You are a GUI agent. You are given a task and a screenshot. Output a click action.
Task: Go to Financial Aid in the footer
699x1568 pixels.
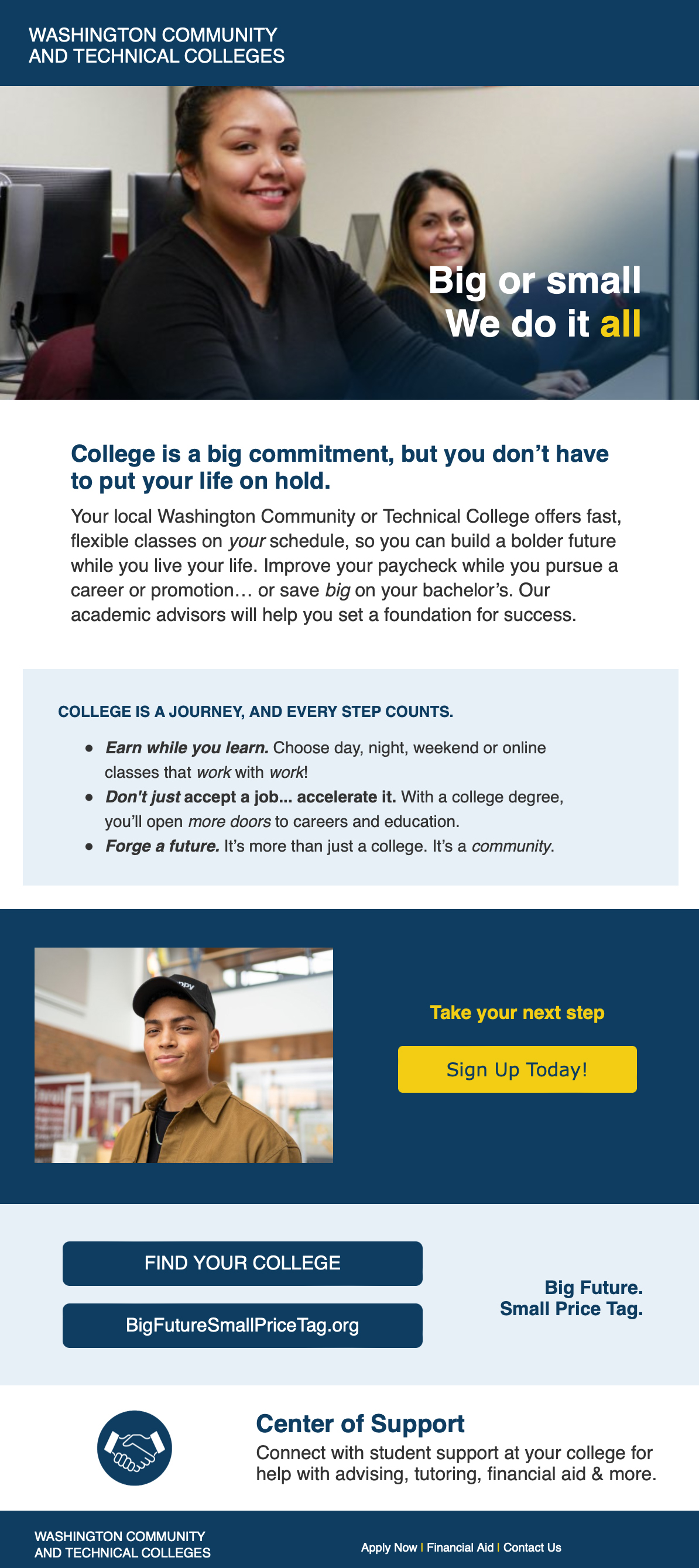pos(460,1548)
